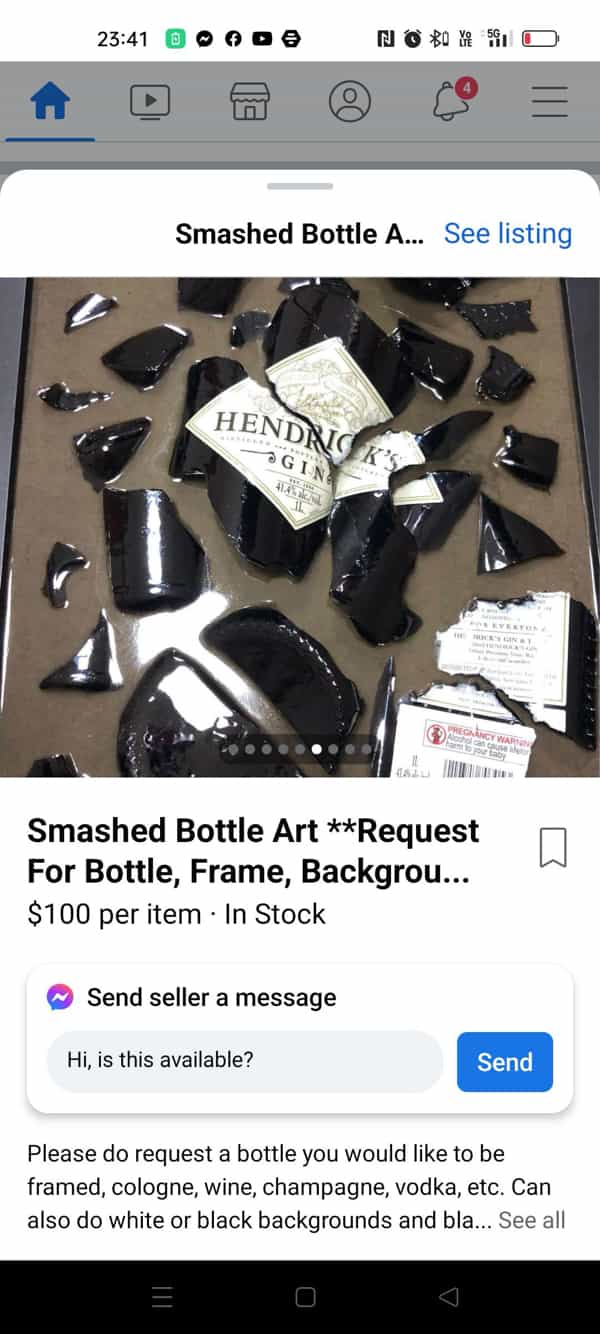Open the hamburger menu

click(x=549, y=101)
